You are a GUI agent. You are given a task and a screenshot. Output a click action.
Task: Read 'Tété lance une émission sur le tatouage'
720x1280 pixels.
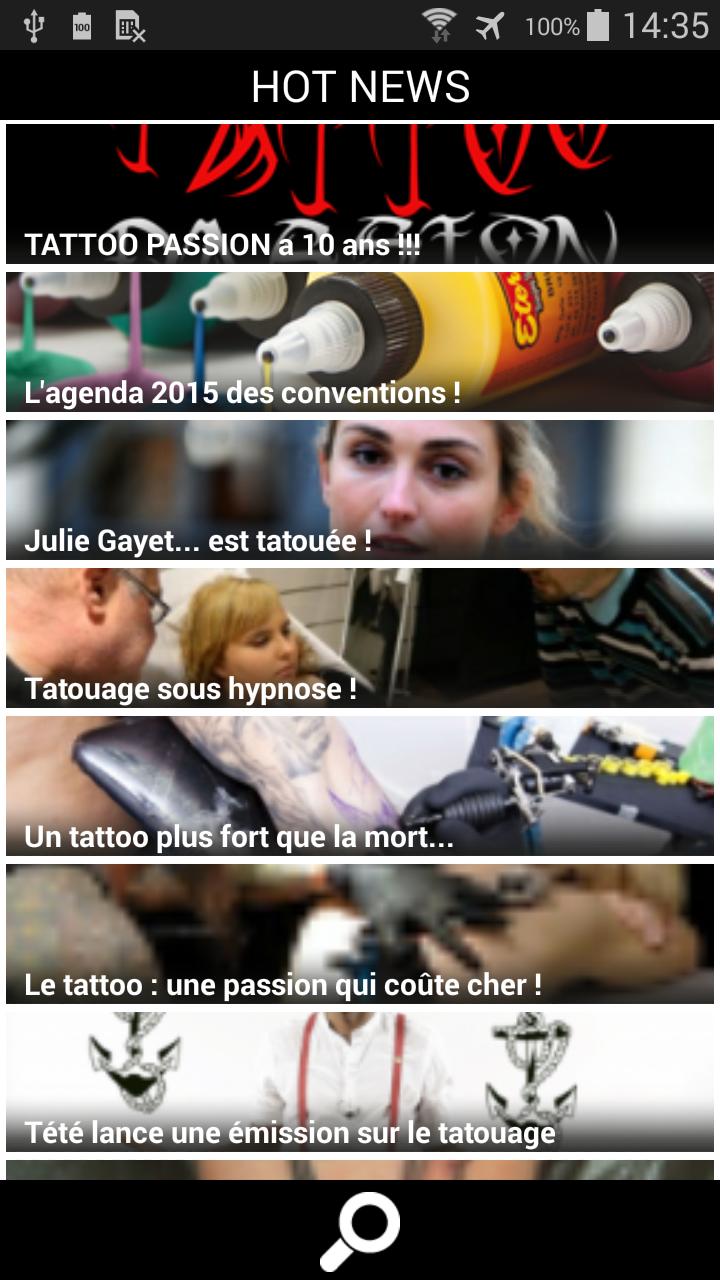360,1082
